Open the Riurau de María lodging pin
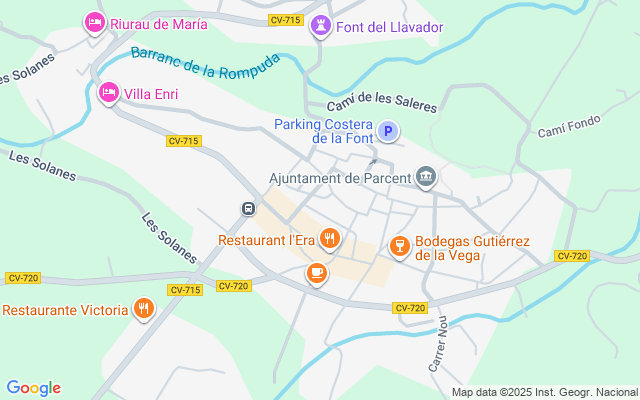 point(95,21)
